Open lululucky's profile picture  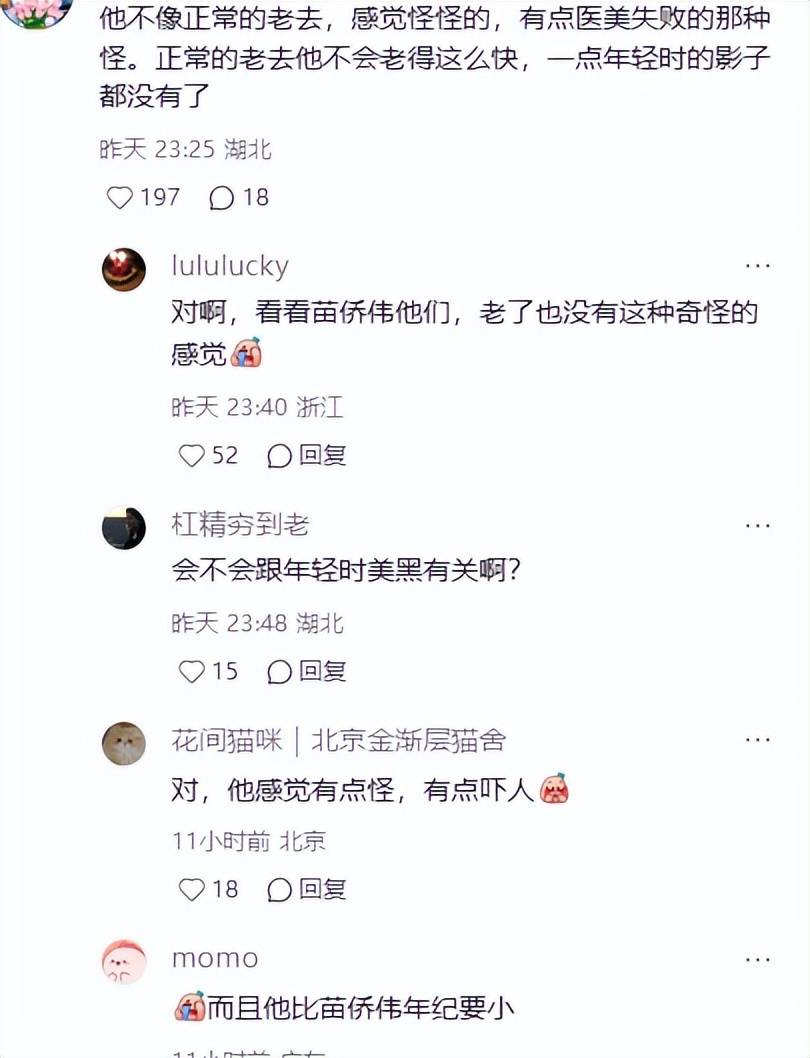click(124, 269)
